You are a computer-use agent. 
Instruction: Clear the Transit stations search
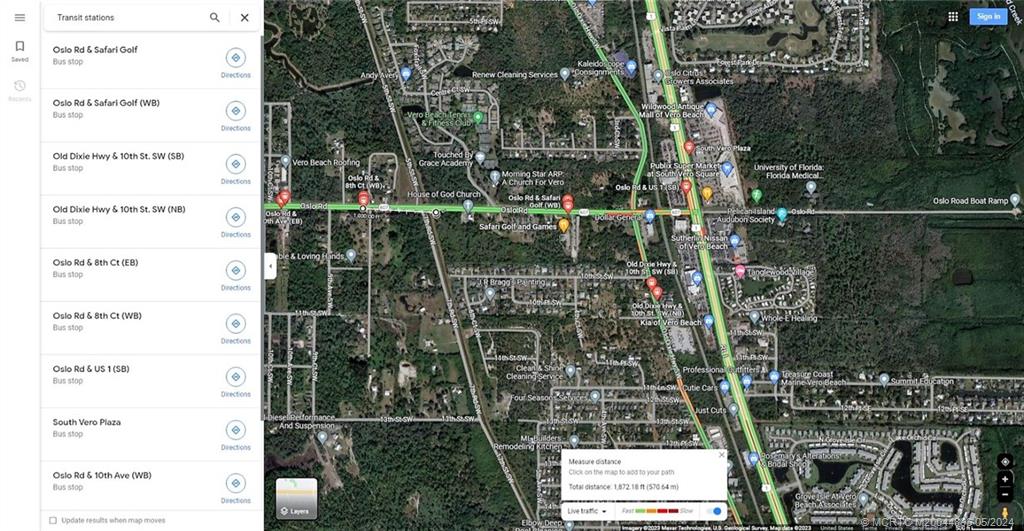245,17
